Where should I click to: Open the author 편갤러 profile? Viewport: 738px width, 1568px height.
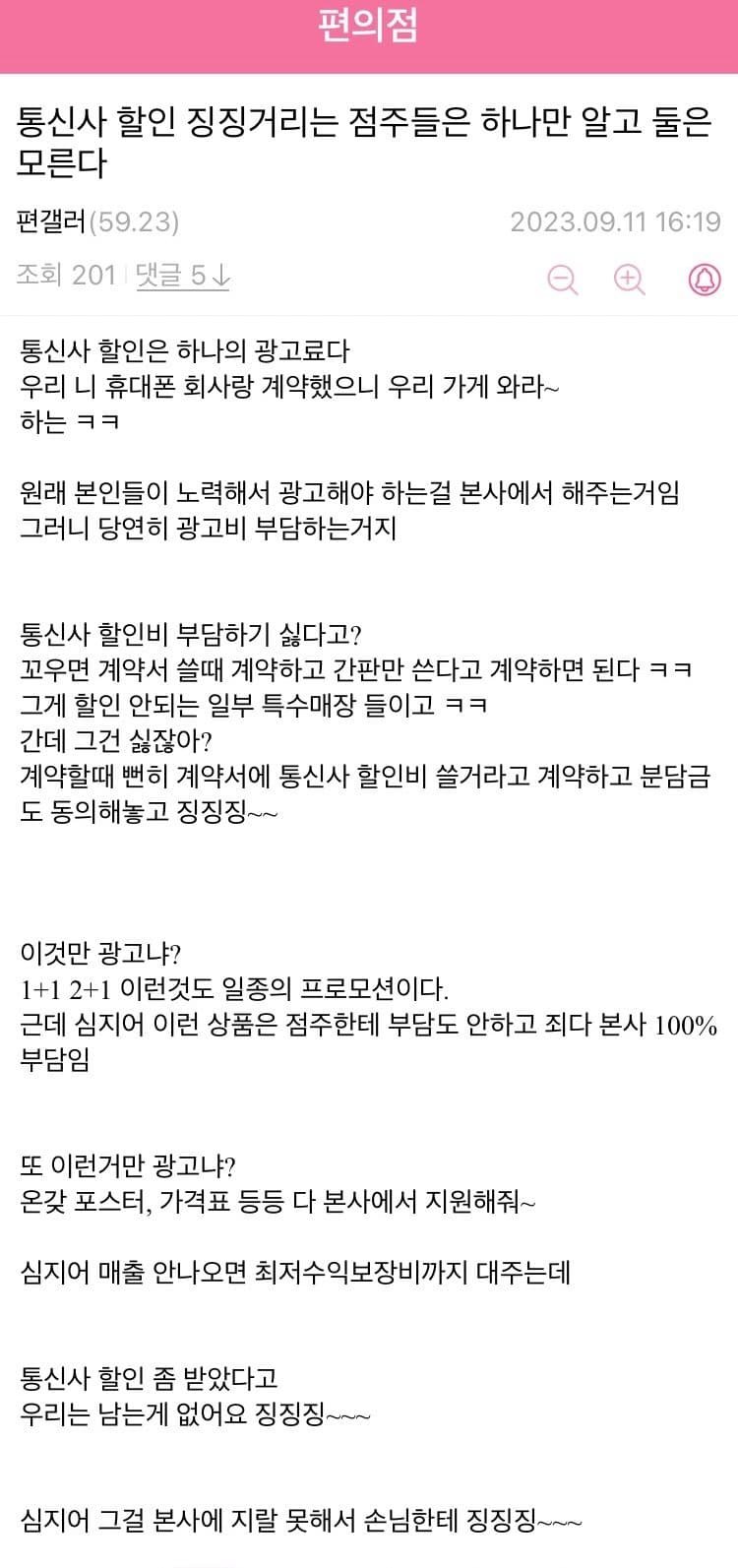pyautogui.click(x=52, y=221)
